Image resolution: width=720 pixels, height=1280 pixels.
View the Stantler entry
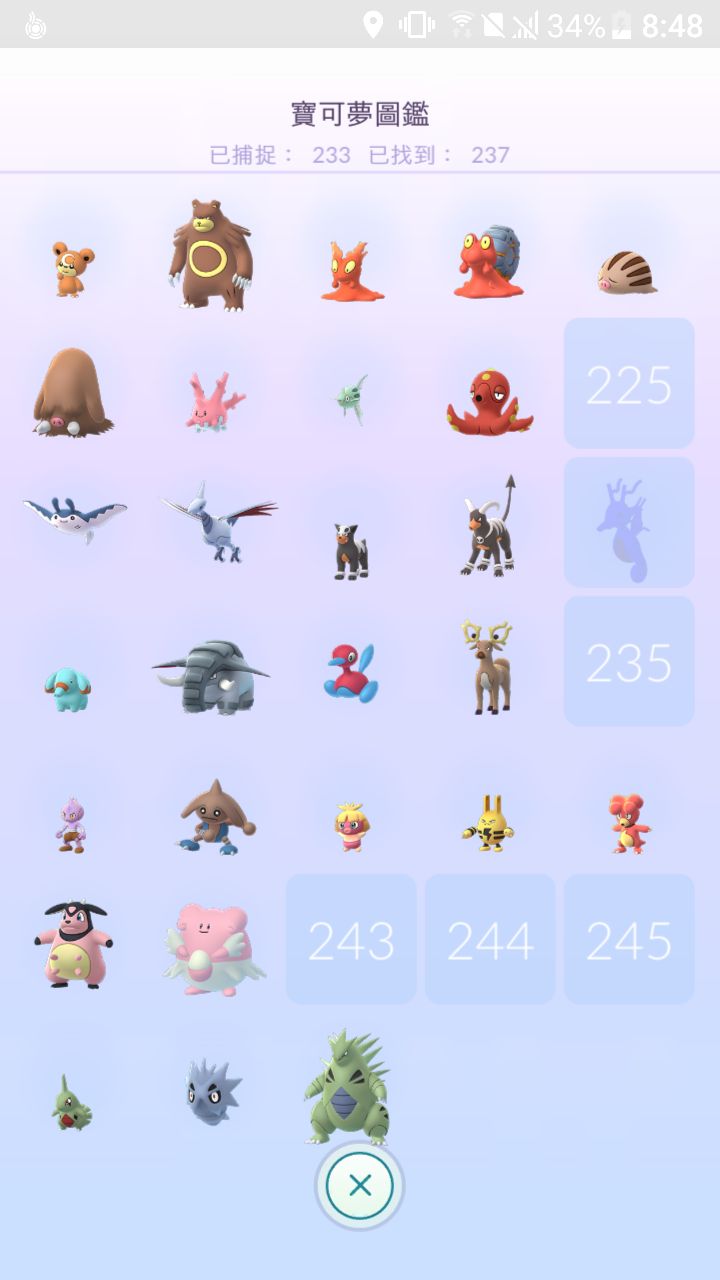click(487, 667)
